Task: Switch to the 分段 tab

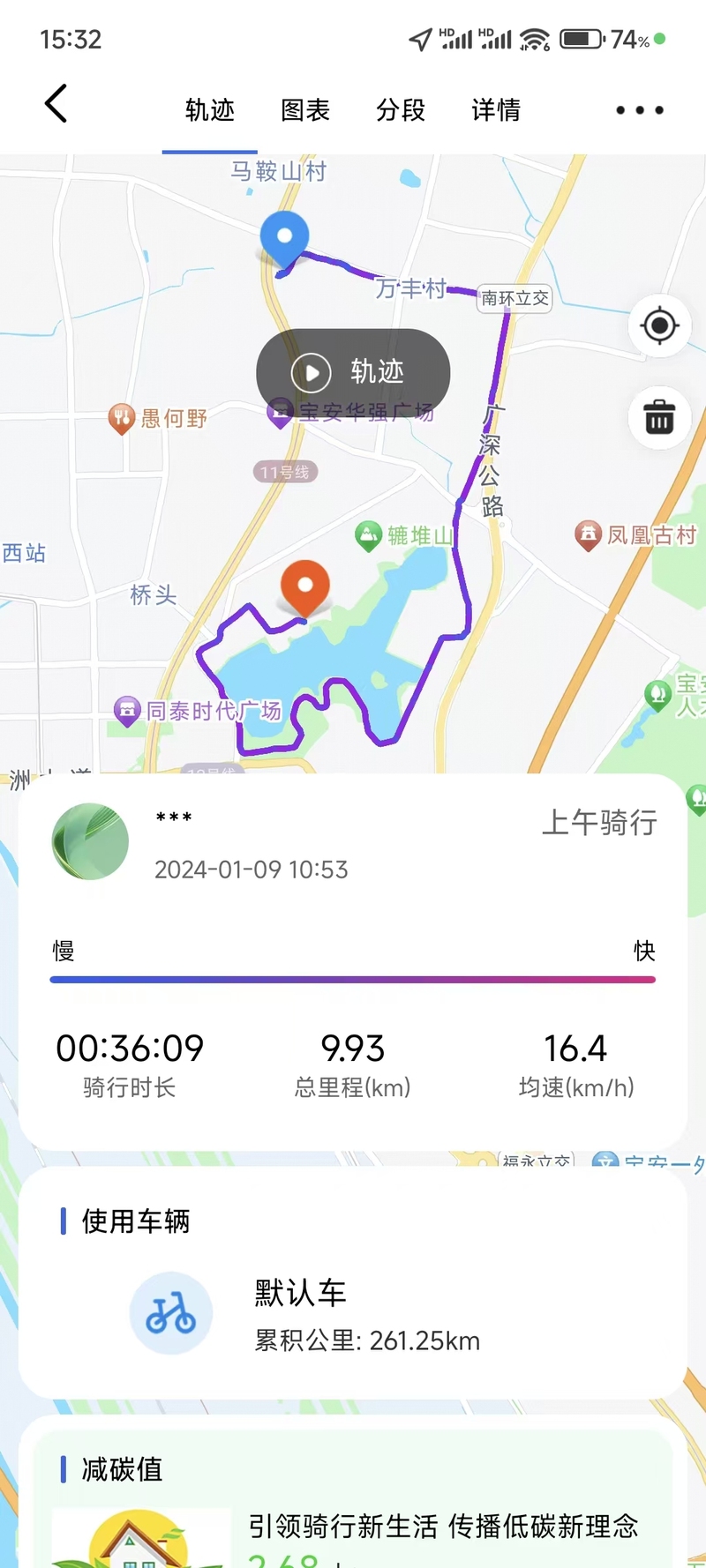Action: coord(401,110)
